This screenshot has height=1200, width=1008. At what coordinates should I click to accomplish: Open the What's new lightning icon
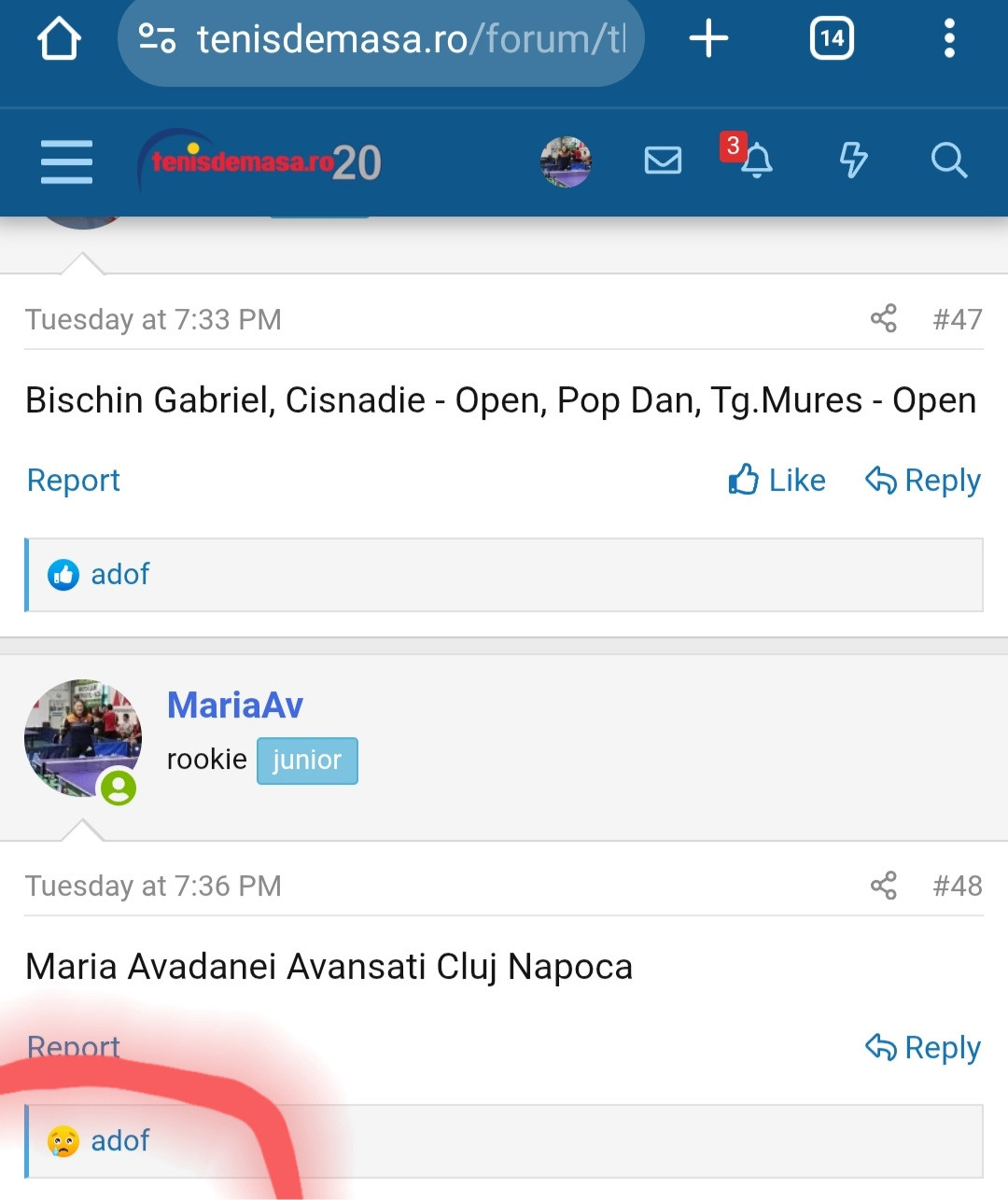tap(853, 160)
